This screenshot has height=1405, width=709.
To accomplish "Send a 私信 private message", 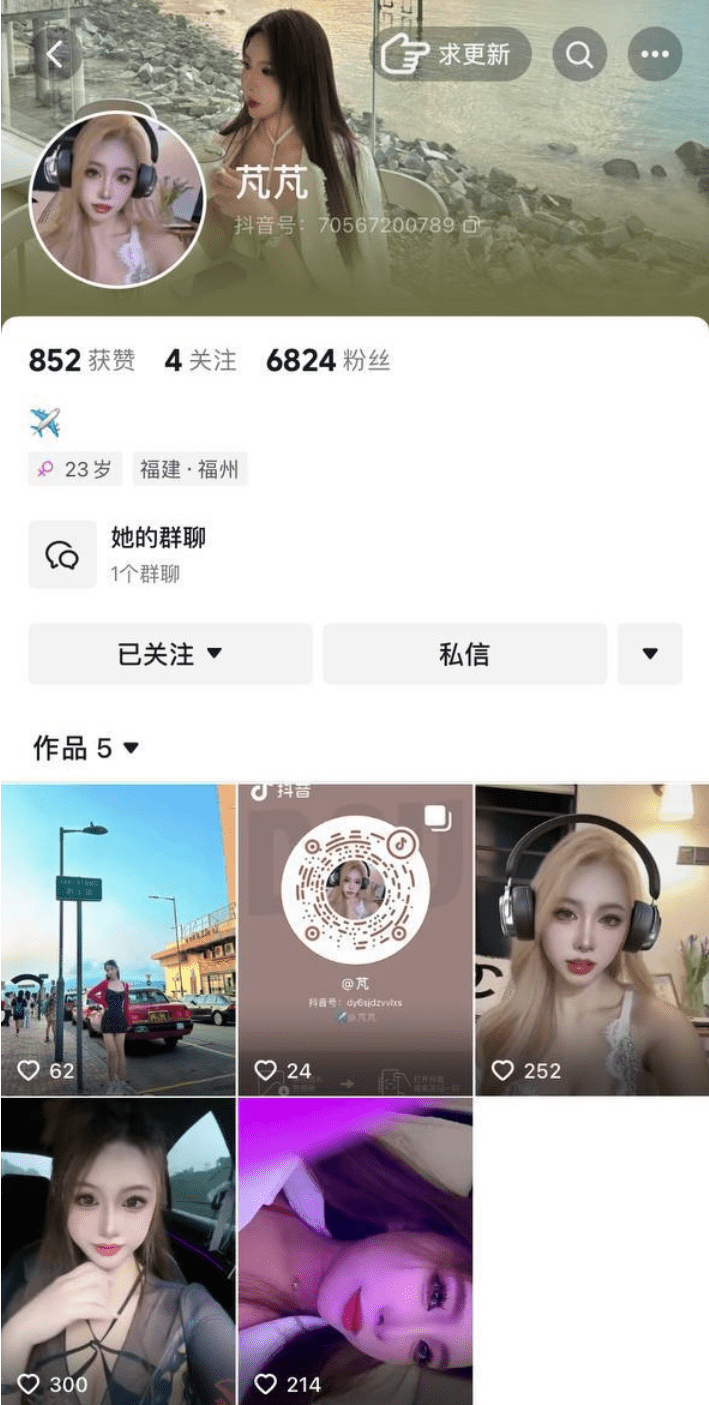I will (x=464, y=654).
